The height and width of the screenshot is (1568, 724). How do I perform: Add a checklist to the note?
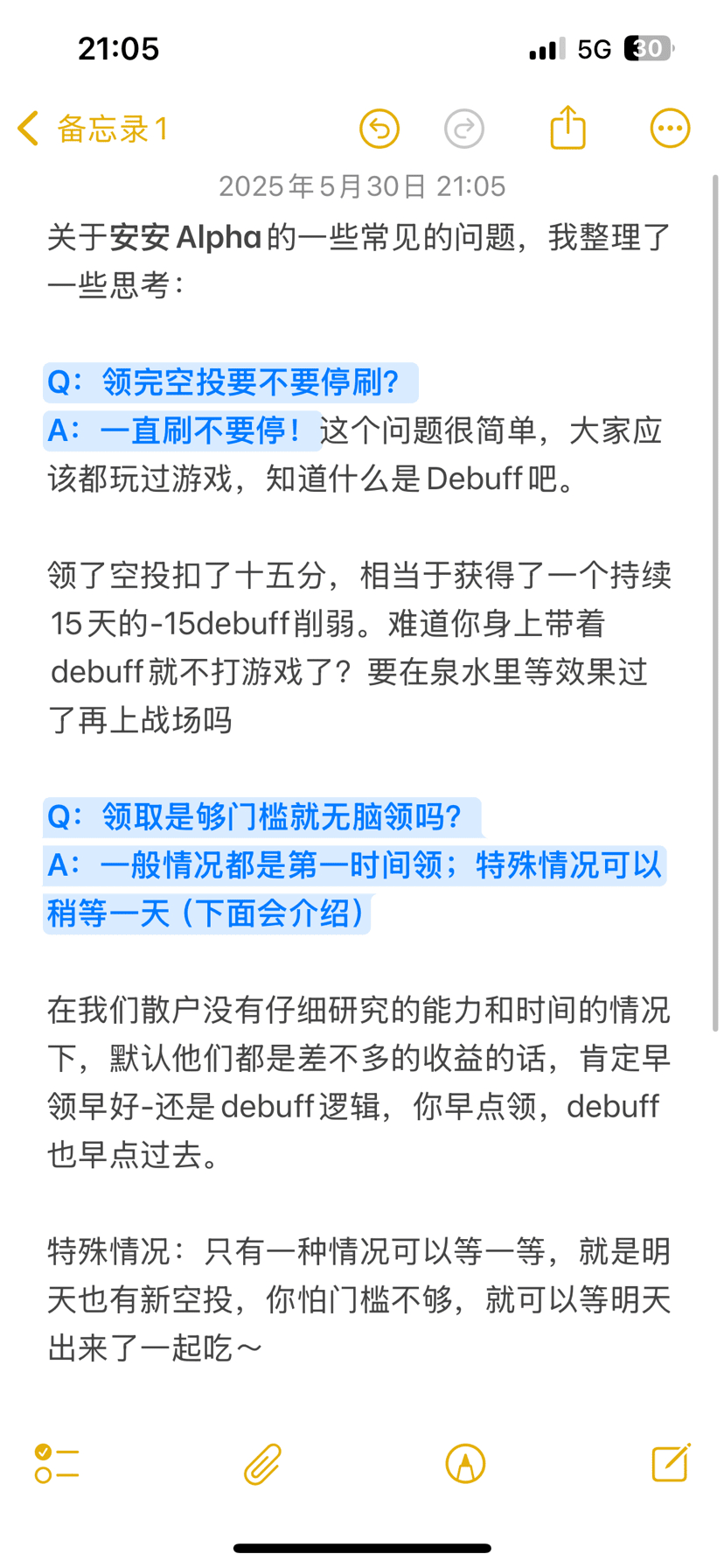tap(57, 1463)
